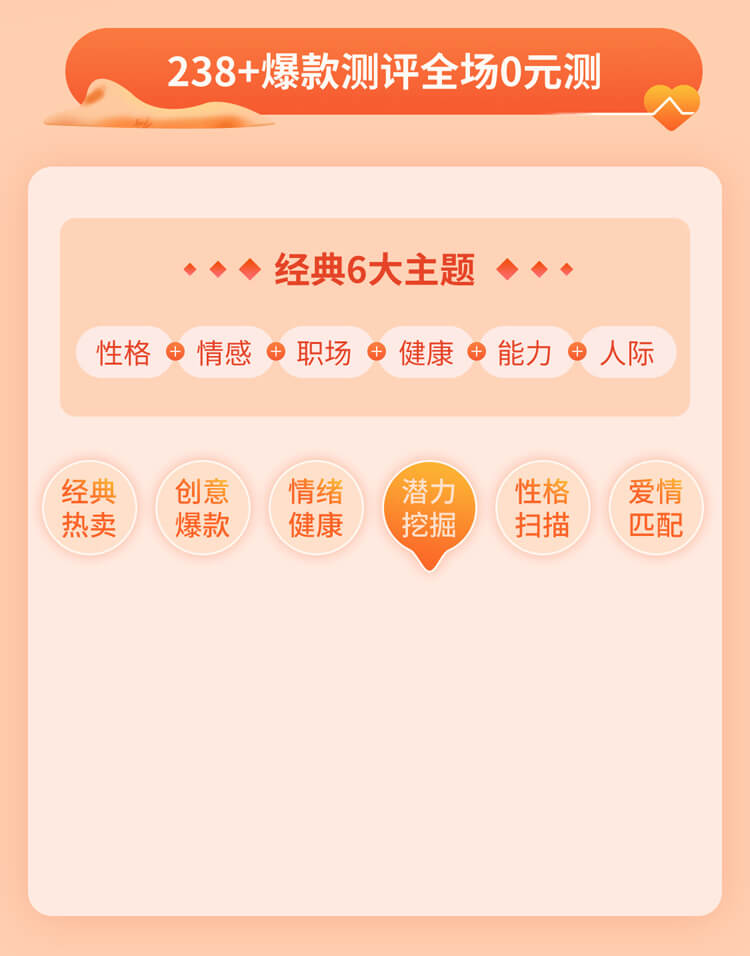750x956 pixels.
Task: Select the 创意爆款 category
Action: [202, 507]
